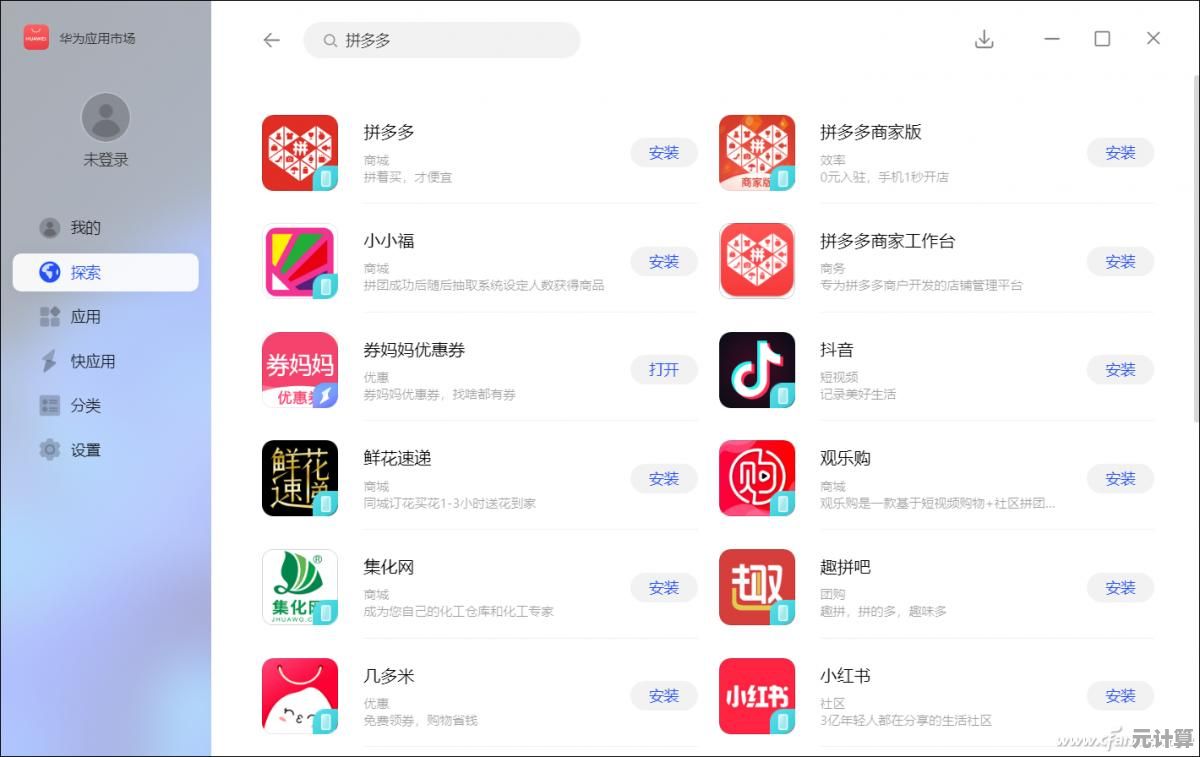Close the app market window
The width and height of the screenshot is (1200, 757).
[x=1153, y=39]
